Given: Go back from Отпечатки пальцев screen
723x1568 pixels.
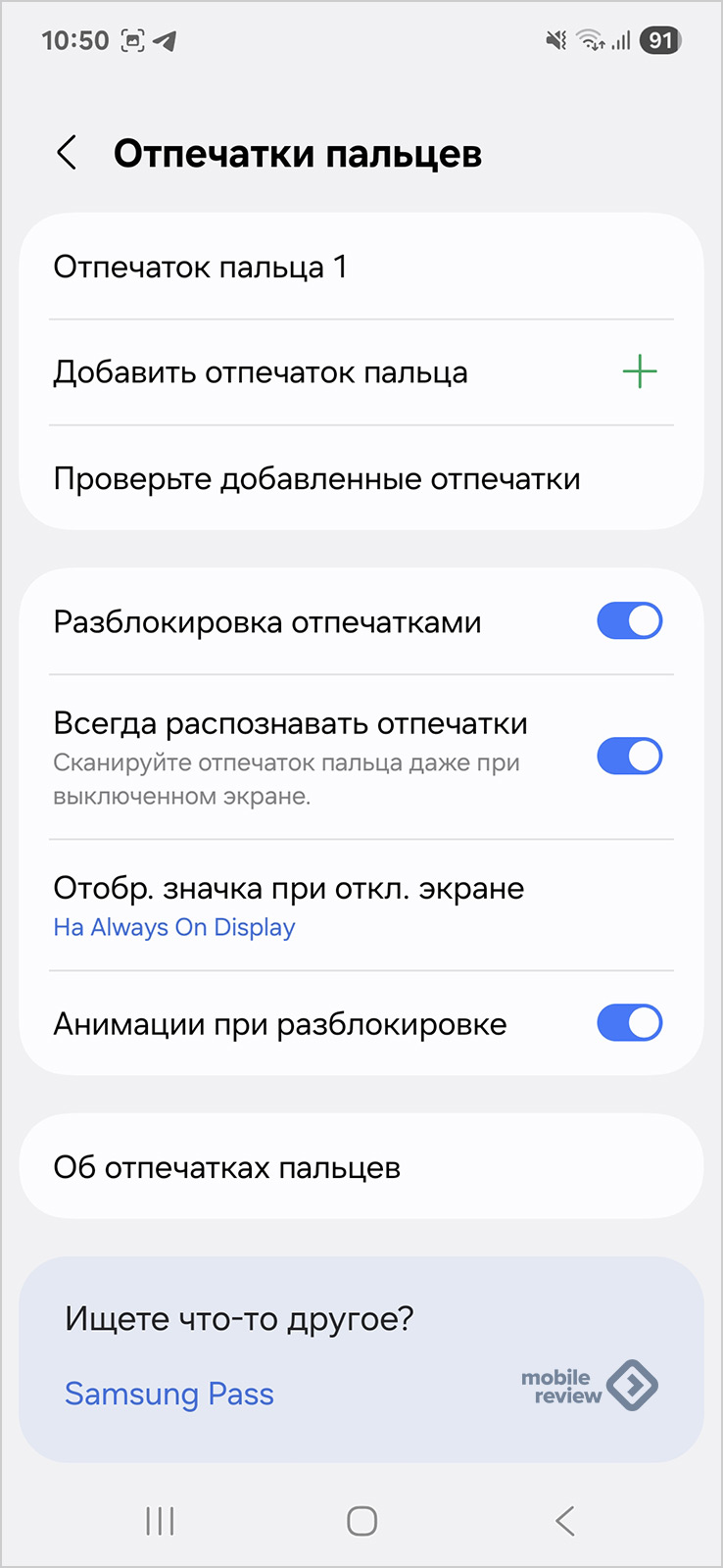Looking at the screenshot, I should (x=67, y=153).
